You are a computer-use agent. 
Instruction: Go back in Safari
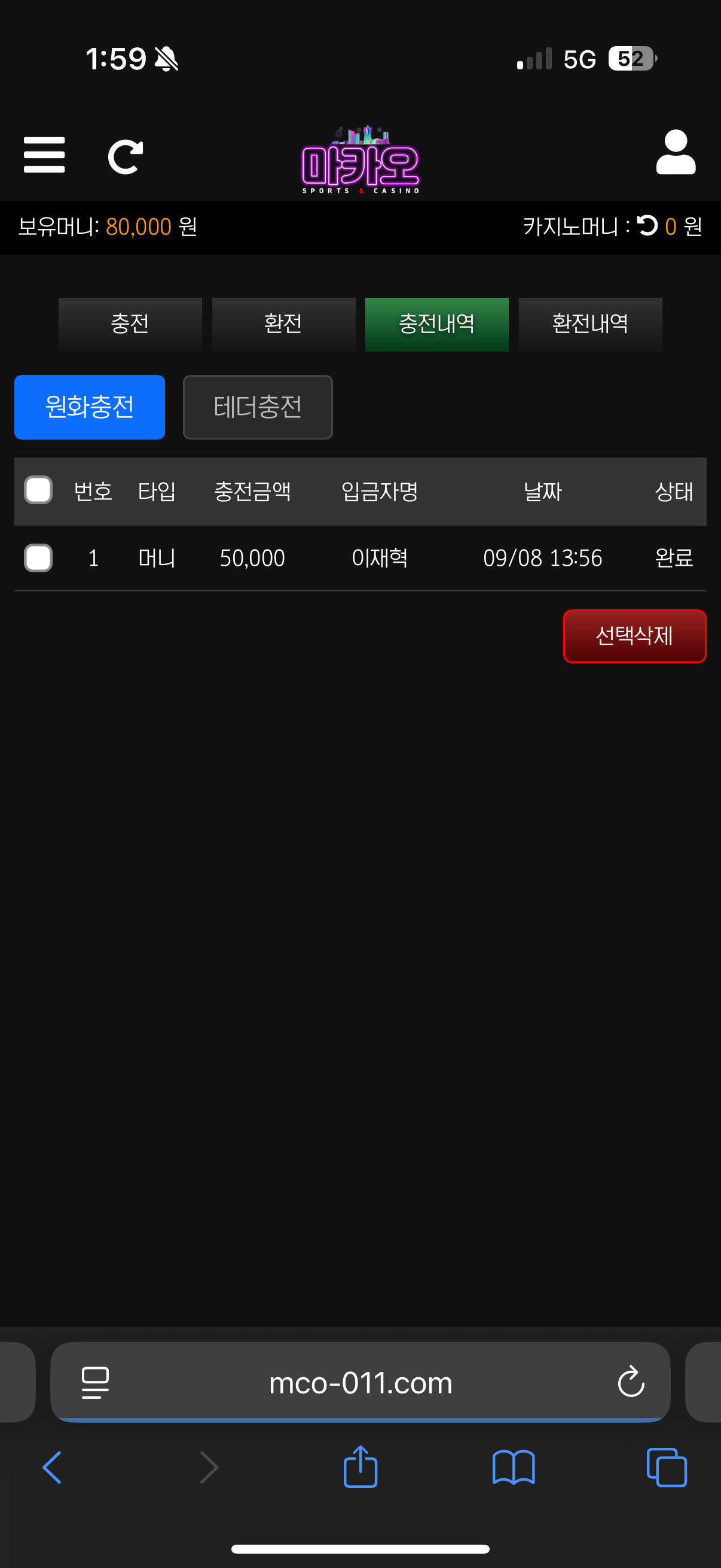[53, 1467]
